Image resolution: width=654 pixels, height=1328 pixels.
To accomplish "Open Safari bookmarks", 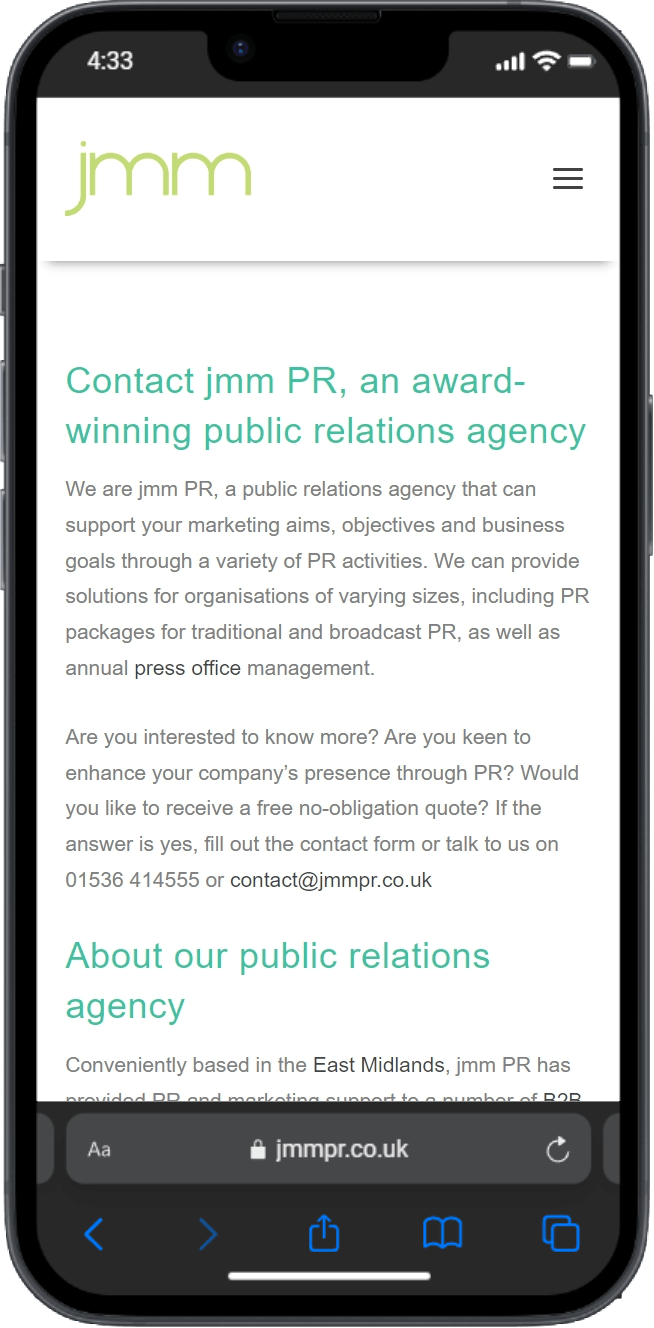I will point(442,1235).
